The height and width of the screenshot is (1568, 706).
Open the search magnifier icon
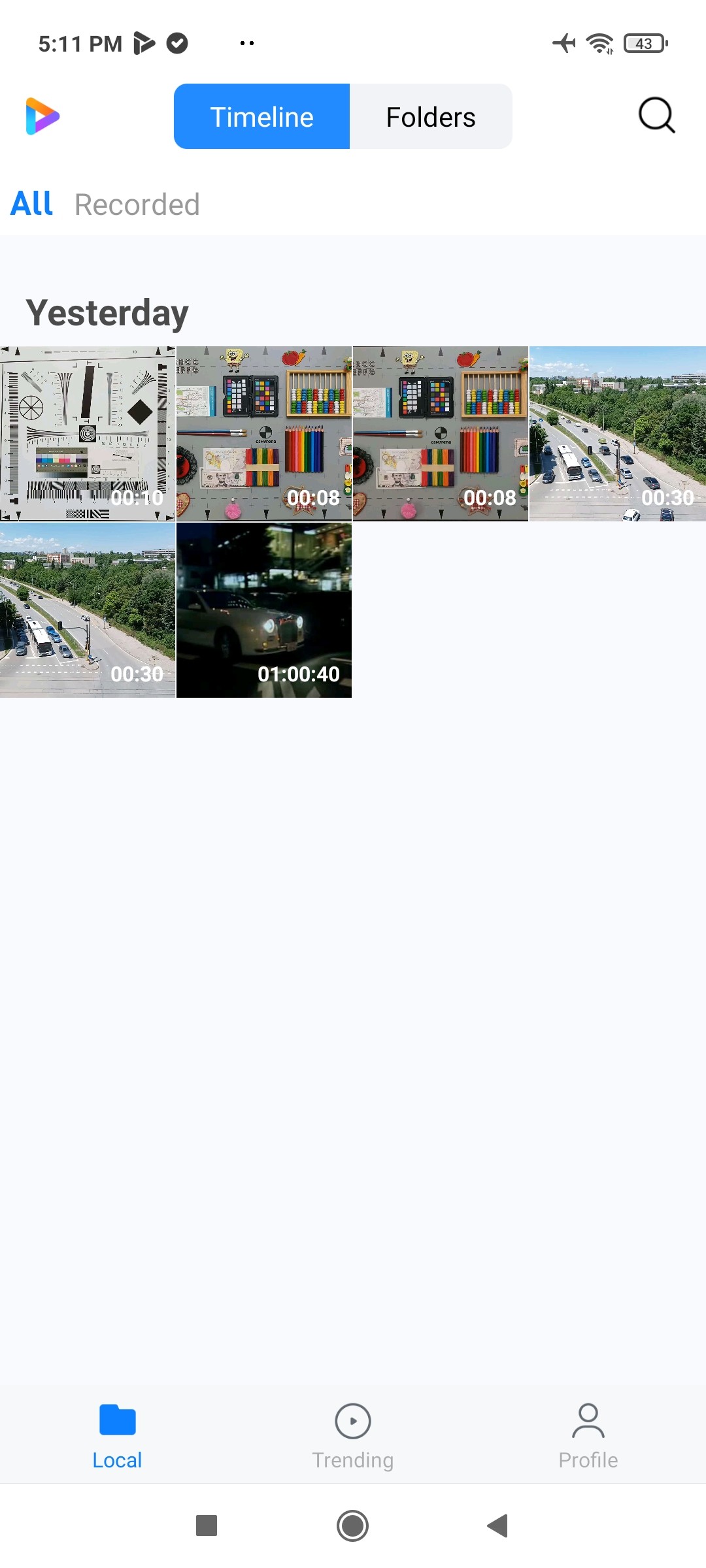coord(656,116)
